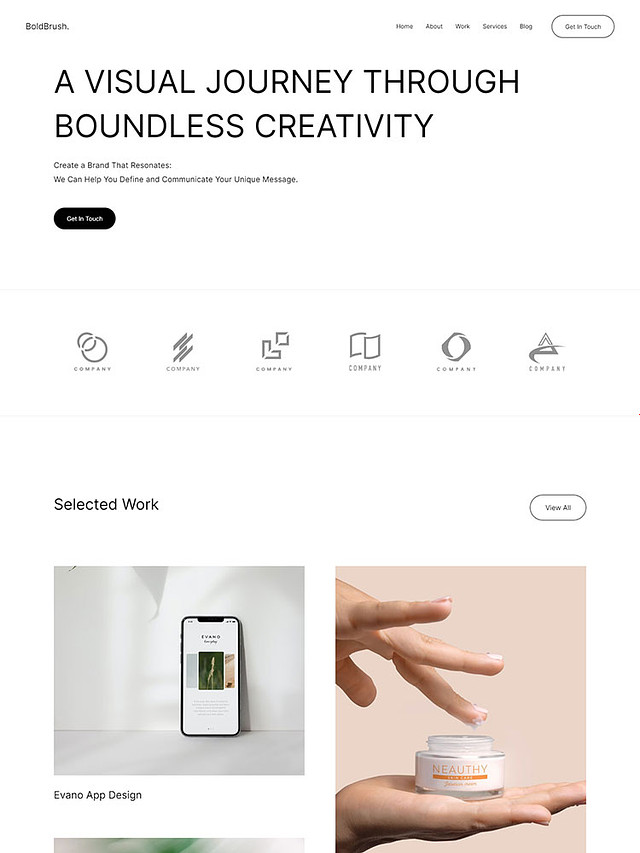Go to the About page
Viewport: 640px width, 853px height.
click(434, 27)
